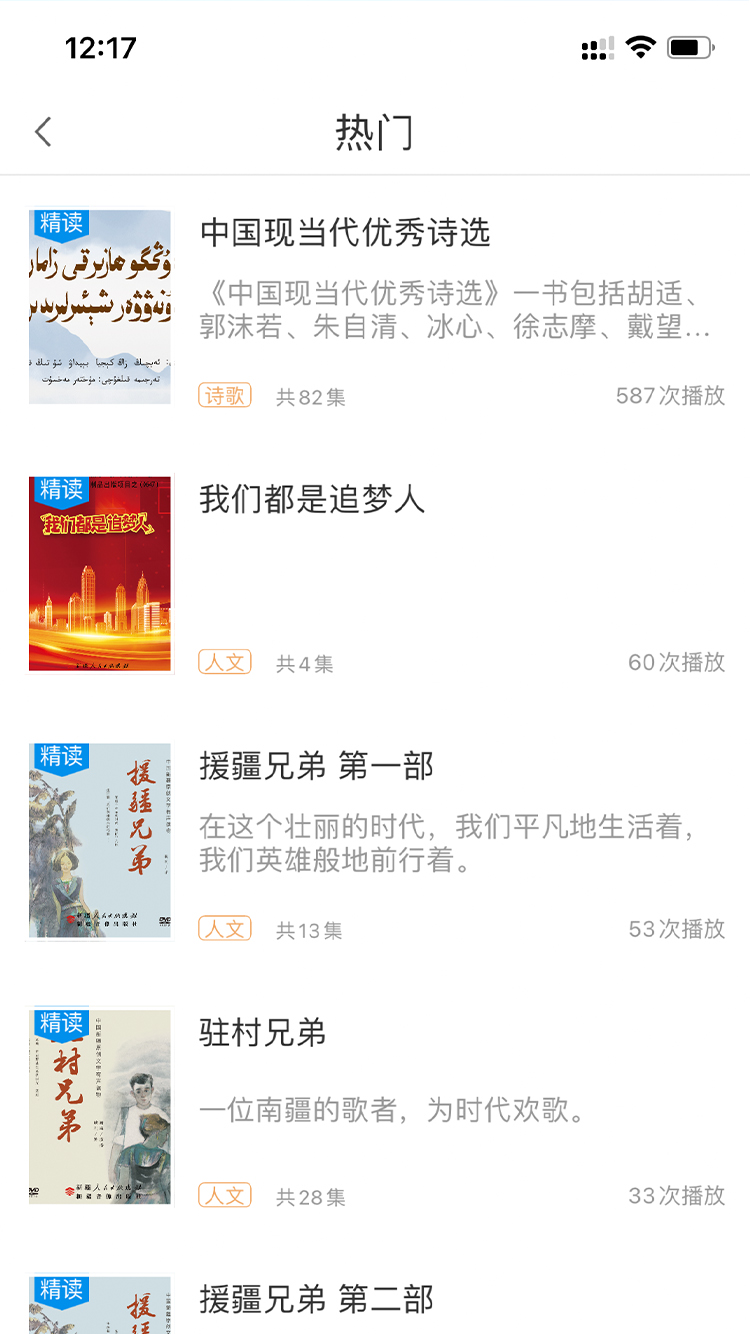Image resolution: width=750 pixels, height=1334 pixels.
Task: Select the 驻村兄弟 entry
Action: coord(375,1108)
